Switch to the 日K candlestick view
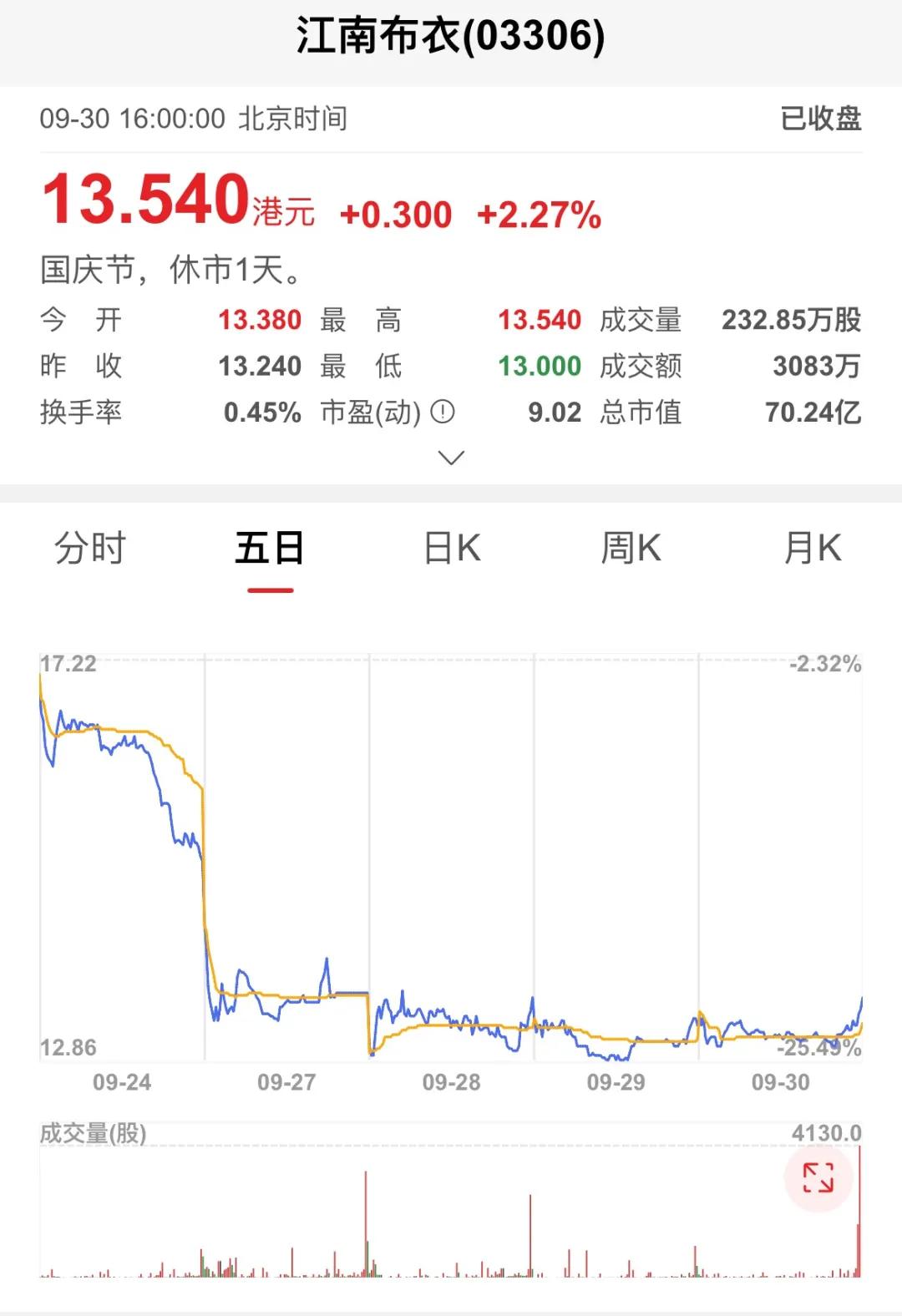Screen dimensions: 902x1316 451,549
